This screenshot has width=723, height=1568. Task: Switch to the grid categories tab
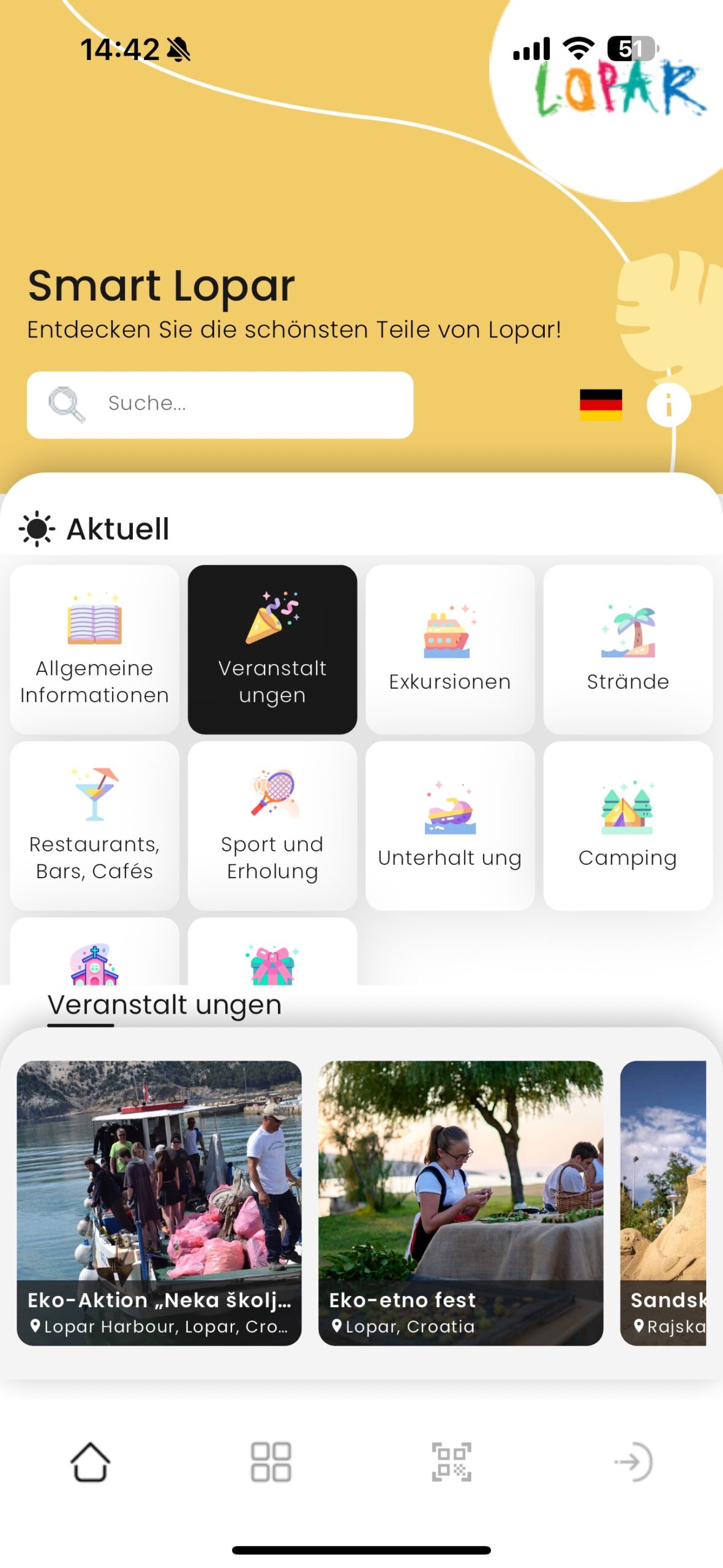tap(271, 1461)
